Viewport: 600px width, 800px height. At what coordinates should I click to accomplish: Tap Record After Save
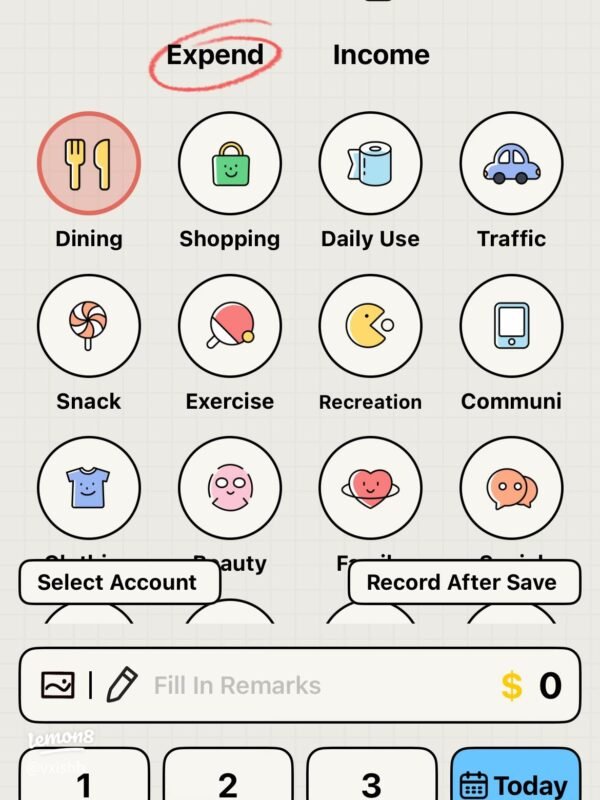click(x=464, y=582)
